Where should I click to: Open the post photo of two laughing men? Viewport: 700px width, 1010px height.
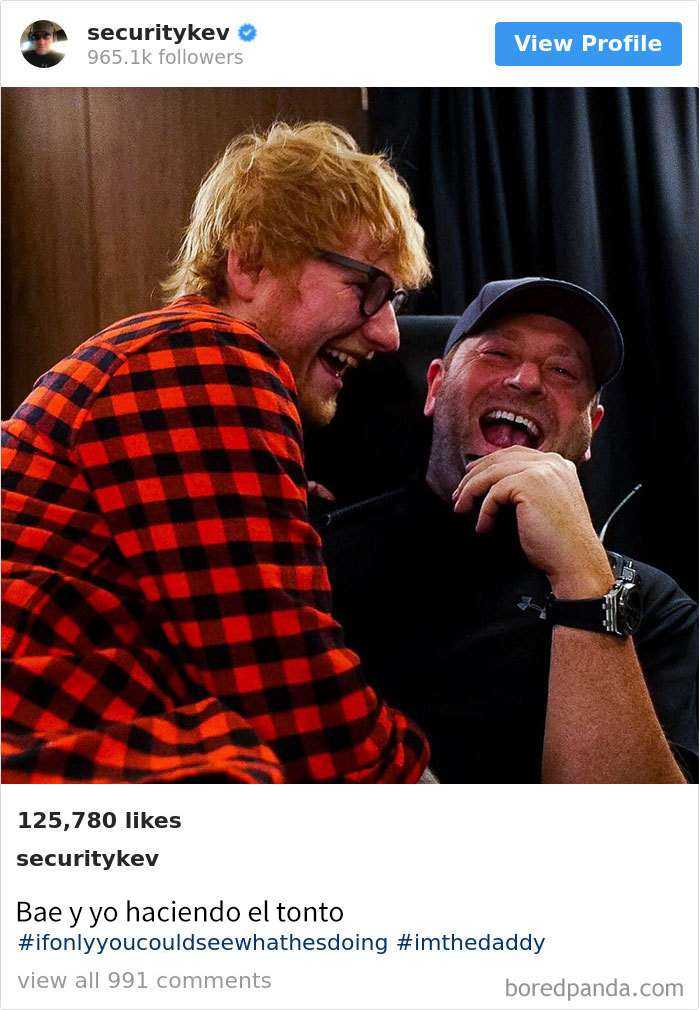(349, 435)
